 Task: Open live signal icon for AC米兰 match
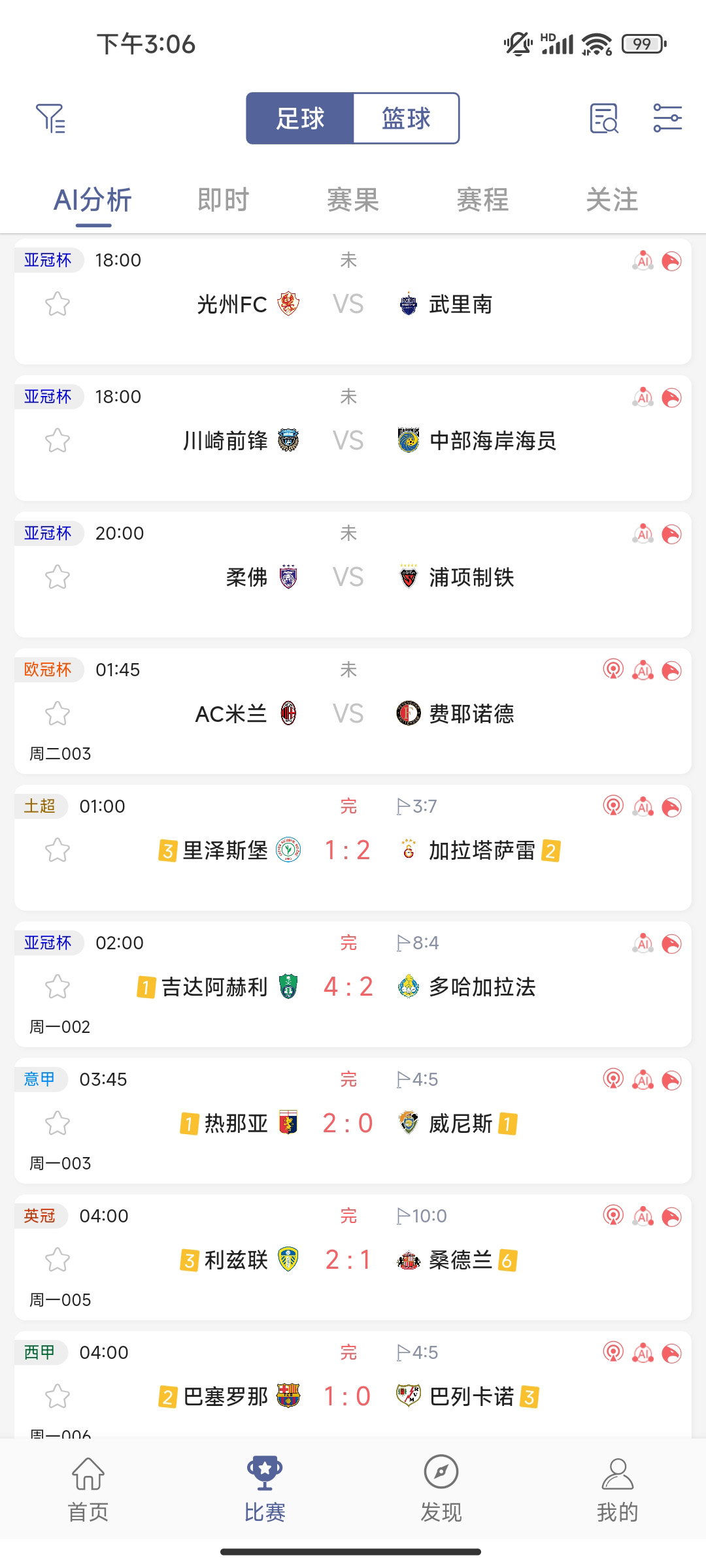[613, 670]
